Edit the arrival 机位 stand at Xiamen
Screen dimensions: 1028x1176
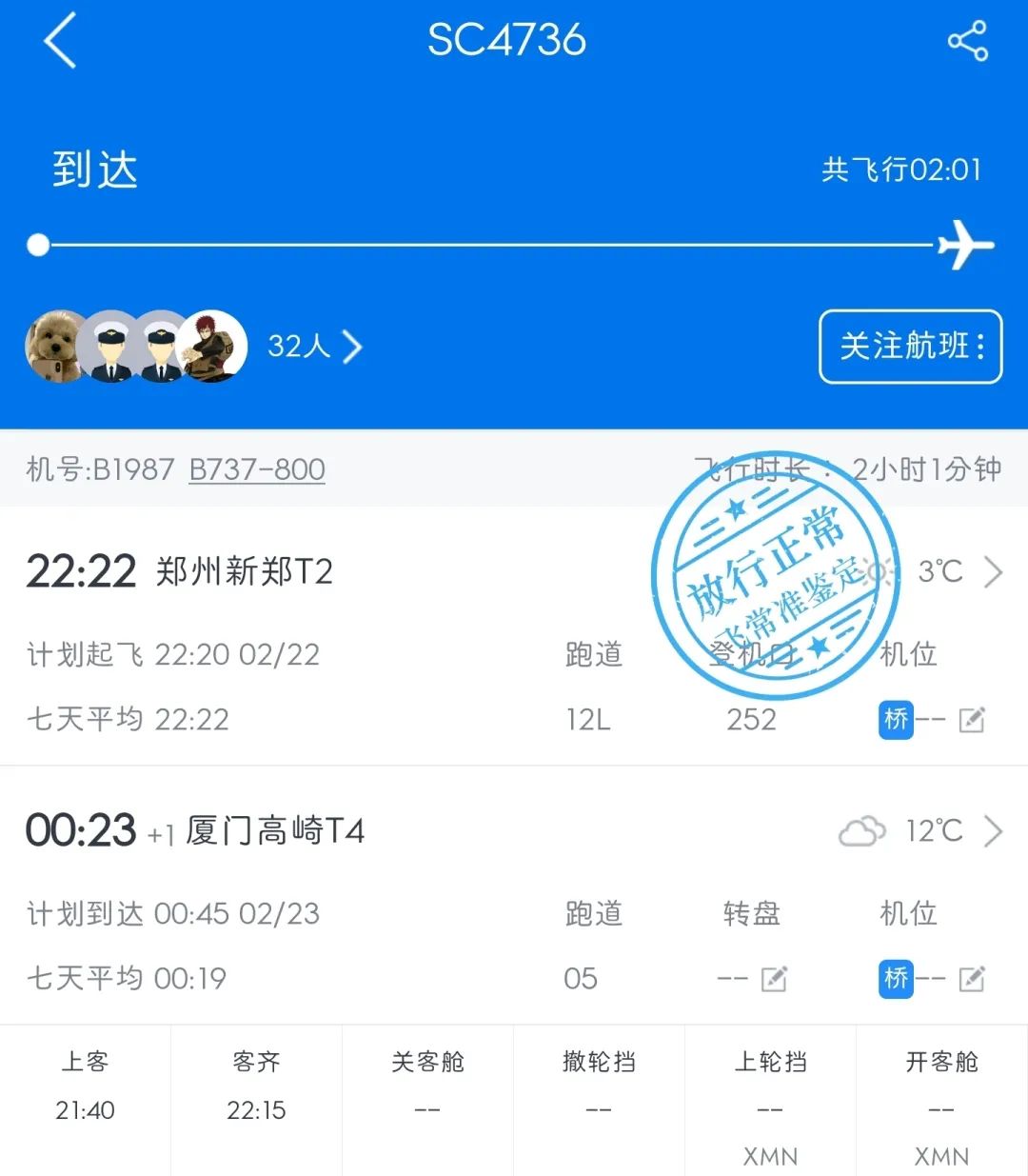pos(972,979)
